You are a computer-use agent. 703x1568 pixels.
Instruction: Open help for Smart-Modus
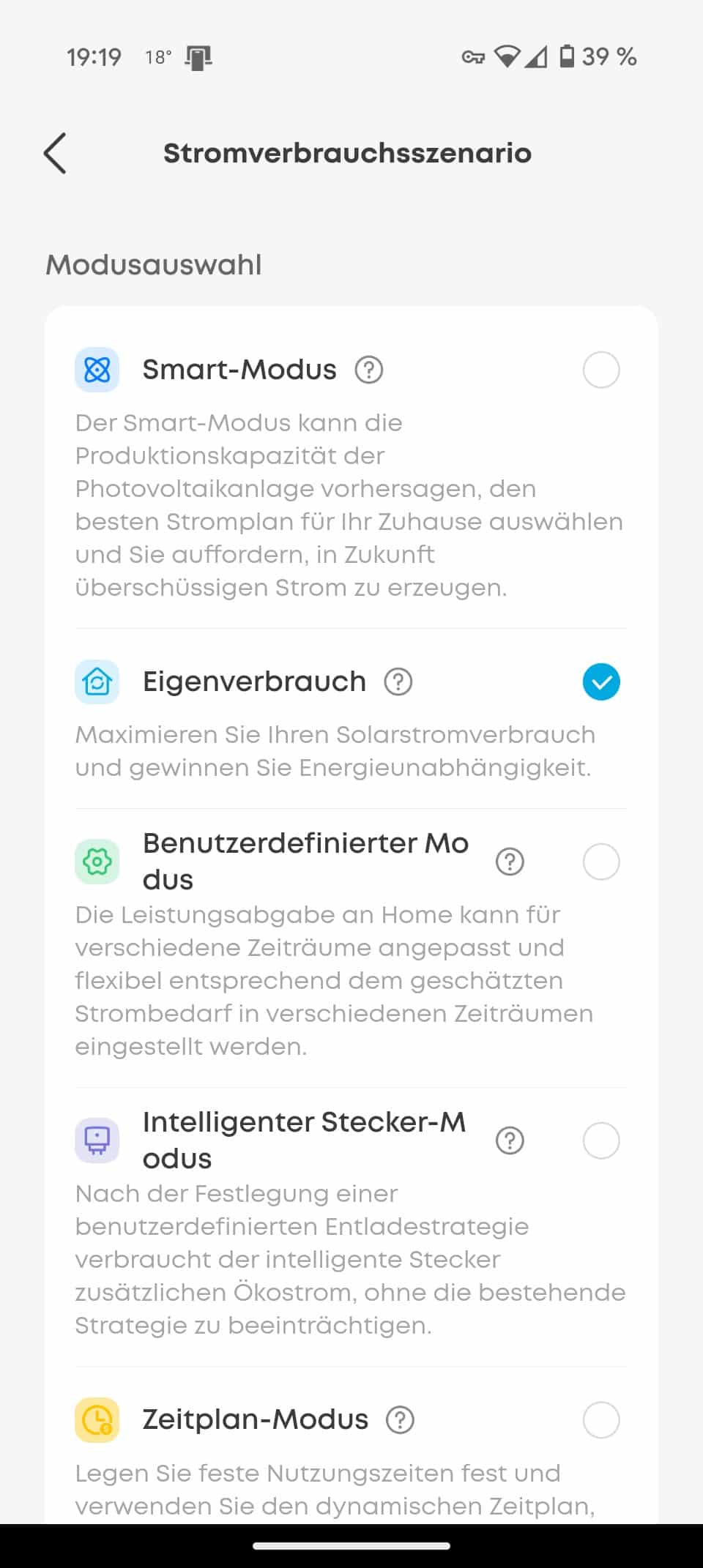(x=369, y=370)
